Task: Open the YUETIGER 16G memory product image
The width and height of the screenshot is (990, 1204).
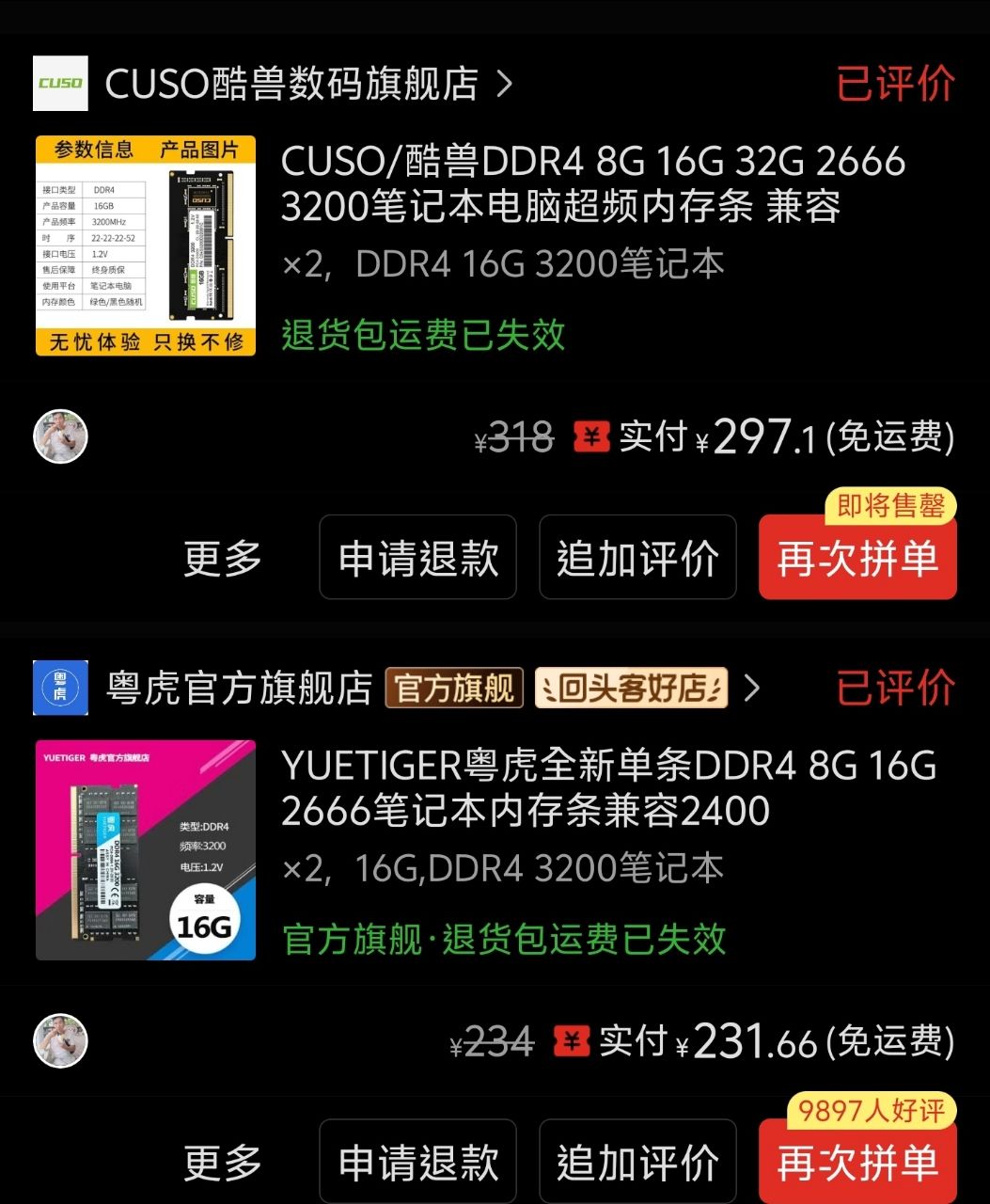Action: pyautogui.click(x=146, y=850)
